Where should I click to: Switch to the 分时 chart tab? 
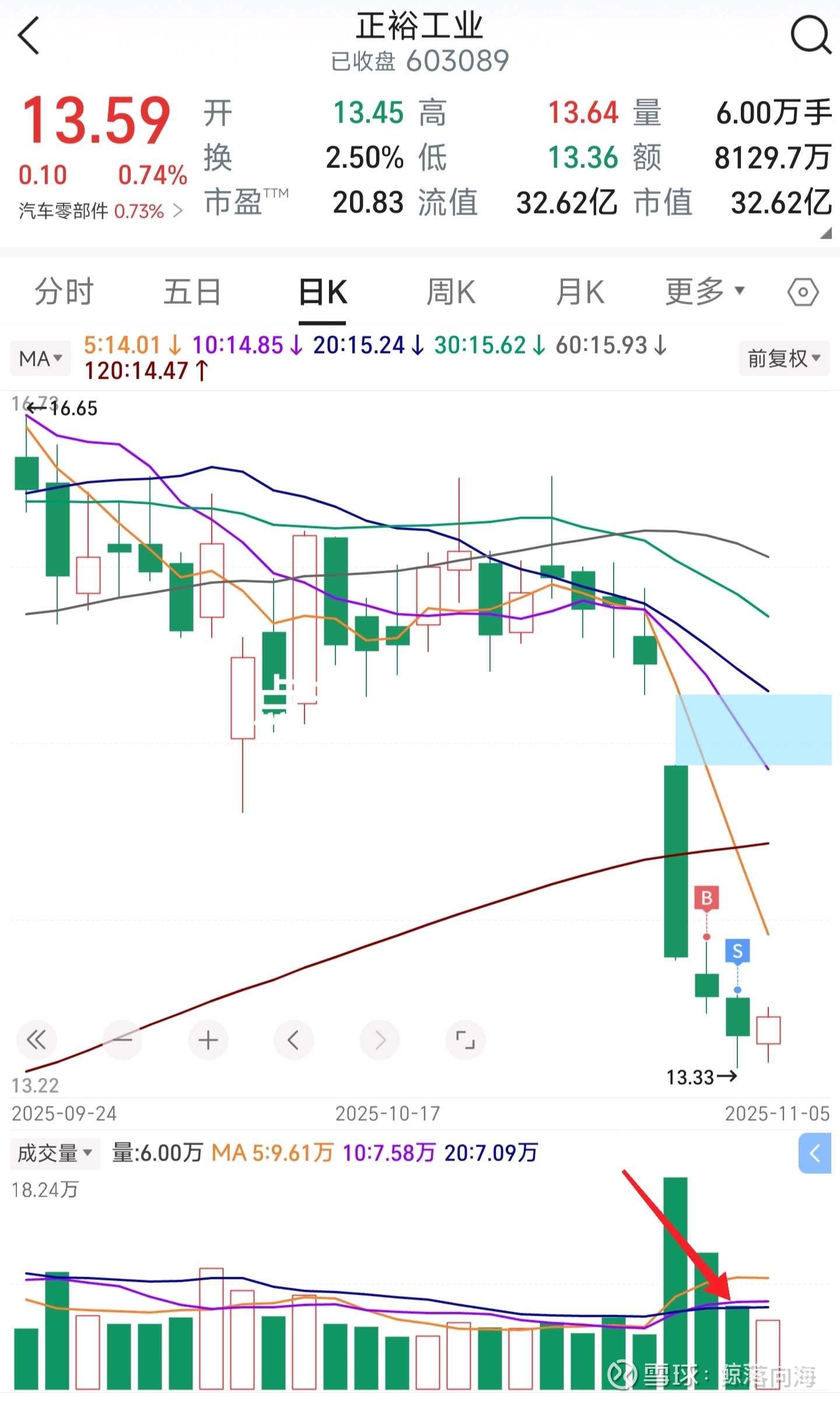pyautogui.click(x=64, y=291)
